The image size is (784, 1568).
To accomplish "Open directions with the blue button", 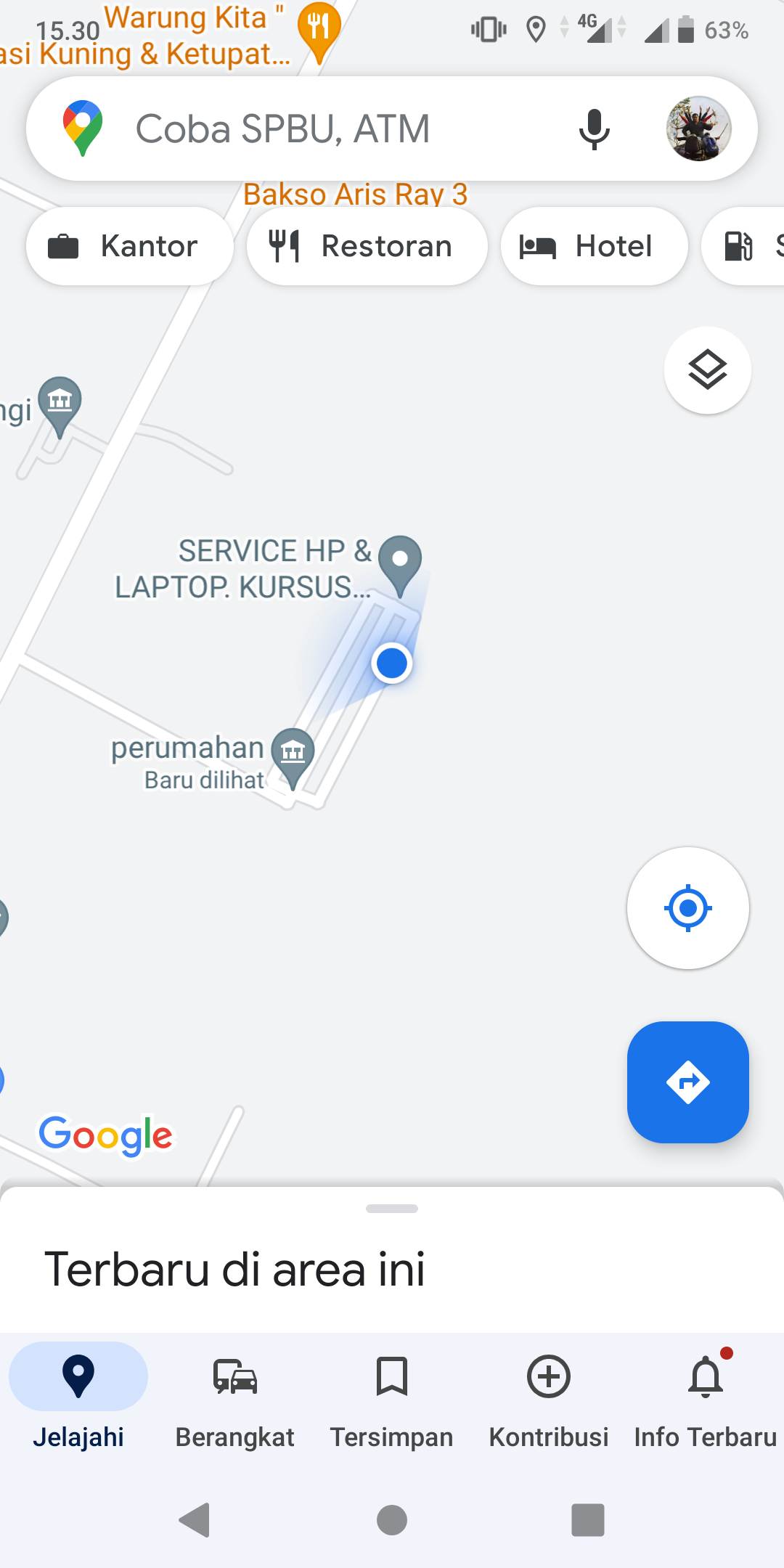I will point(687,1082).
